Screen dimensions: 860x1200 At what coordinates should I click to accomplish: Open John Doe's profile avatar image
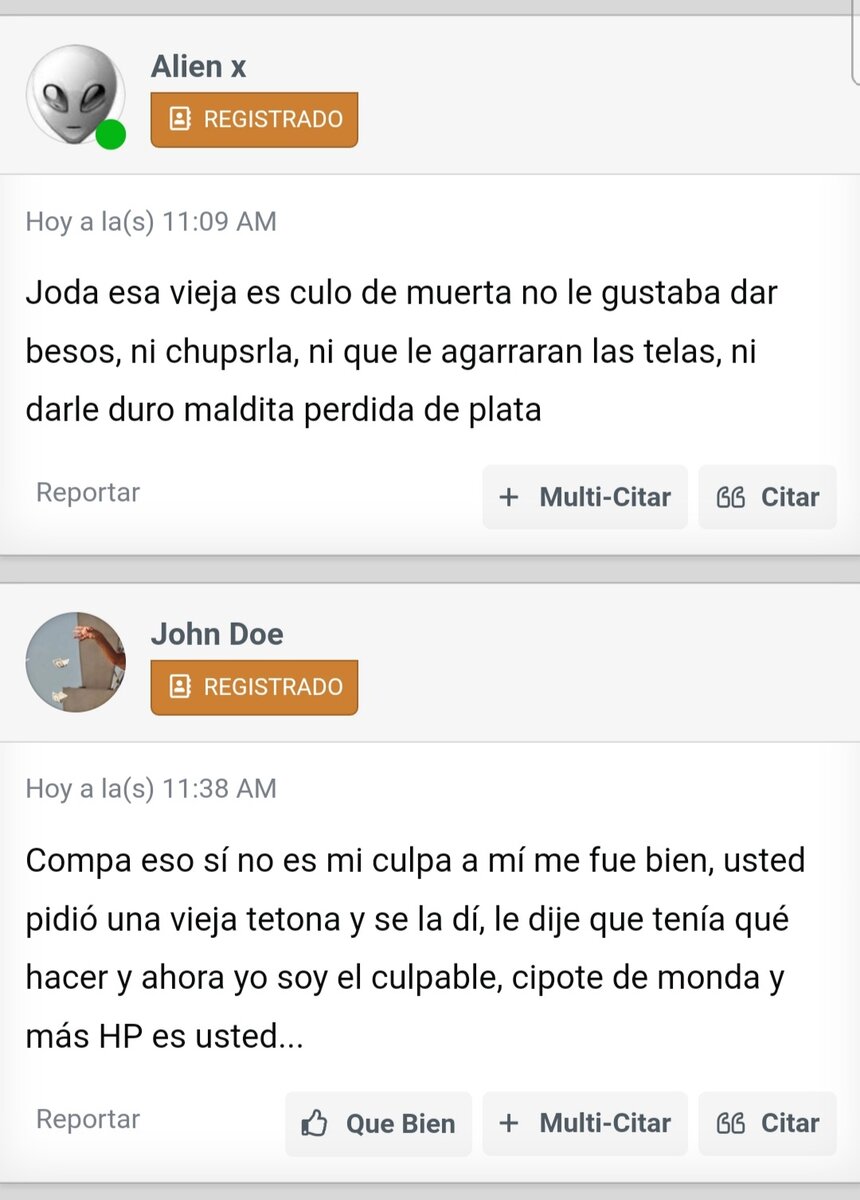point(76,662)
